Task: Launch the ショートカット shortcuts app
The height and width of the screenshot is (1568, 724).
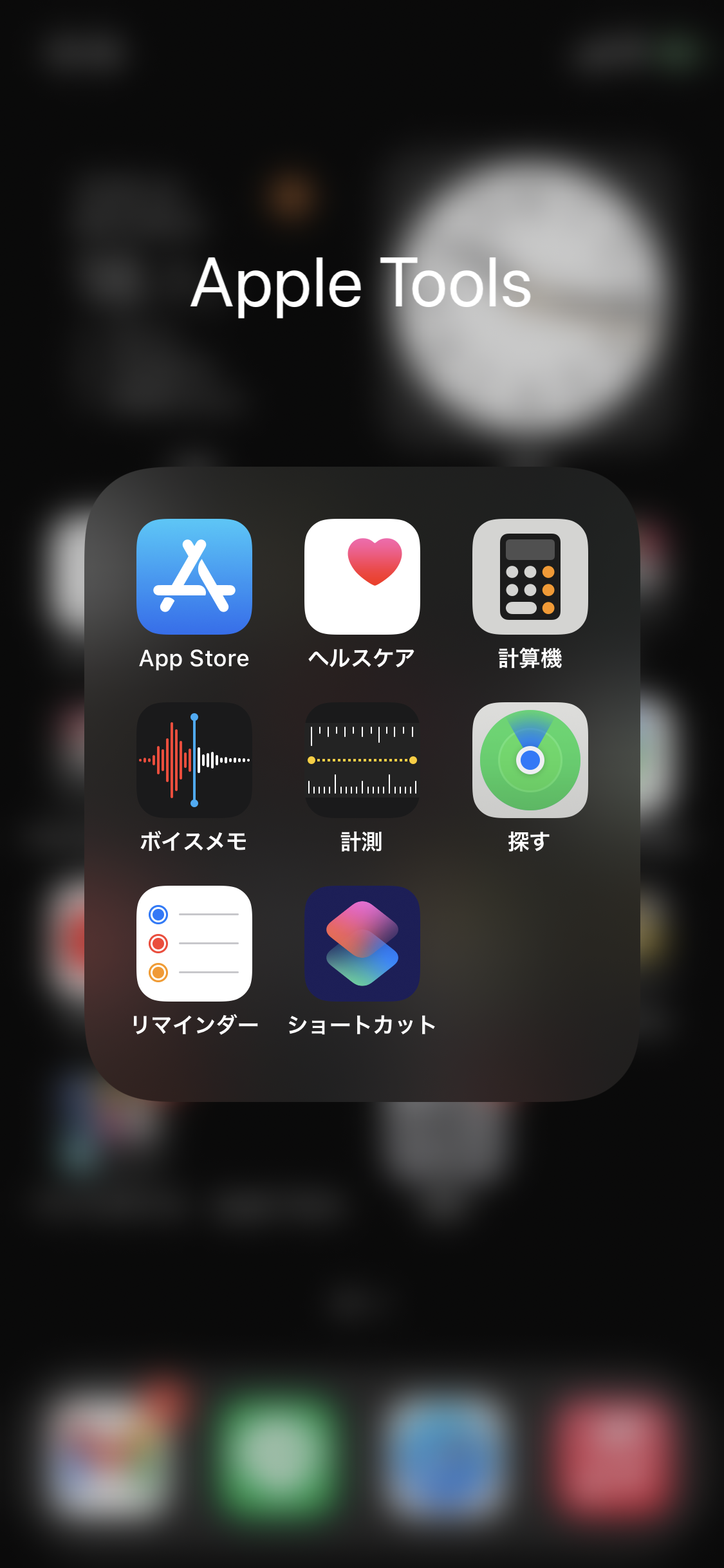Action: tap(362, 944)
